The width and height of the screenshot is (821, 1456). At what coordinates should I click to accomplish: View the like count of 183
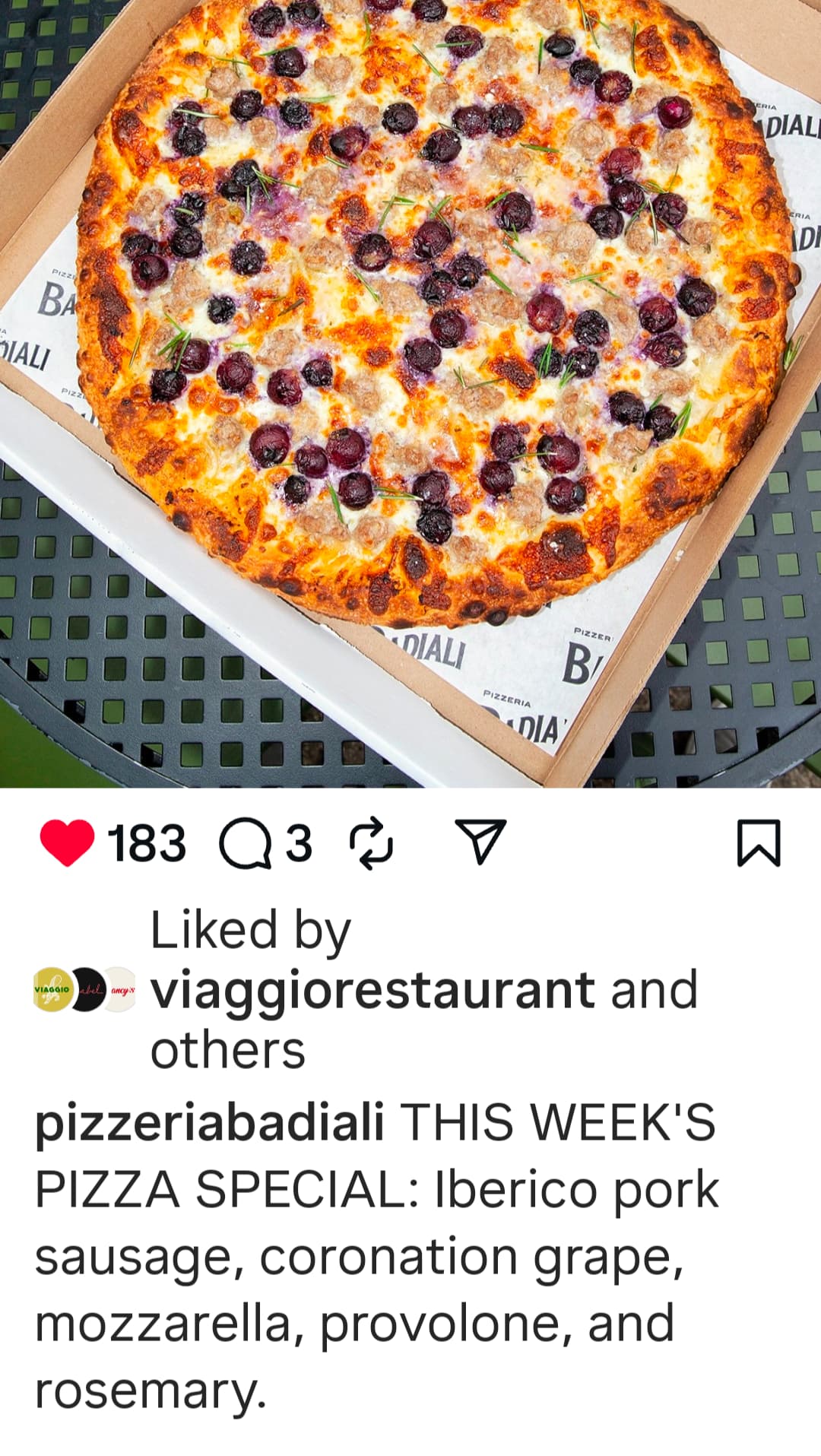tap(147, 844)
